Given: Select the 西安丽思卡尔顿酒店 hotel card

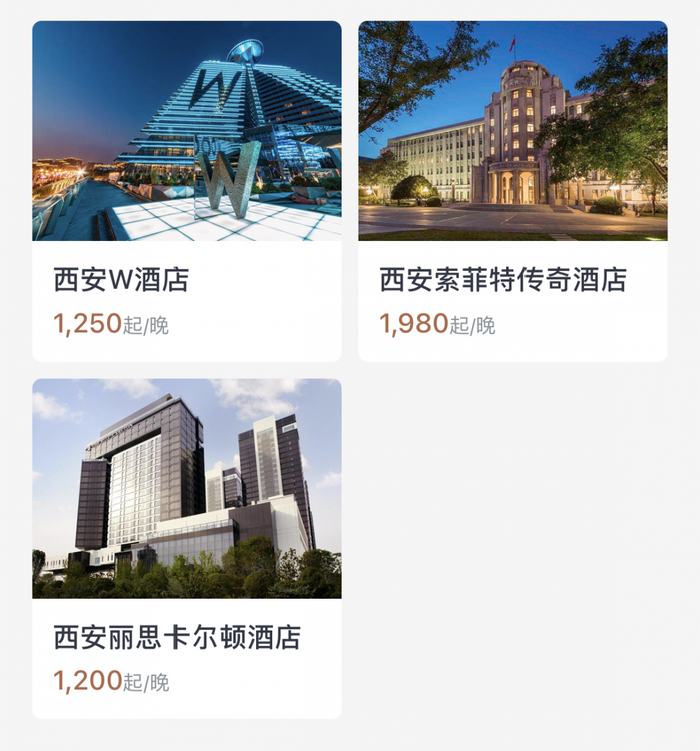Looking at the screenshot, I should [187, 548].
